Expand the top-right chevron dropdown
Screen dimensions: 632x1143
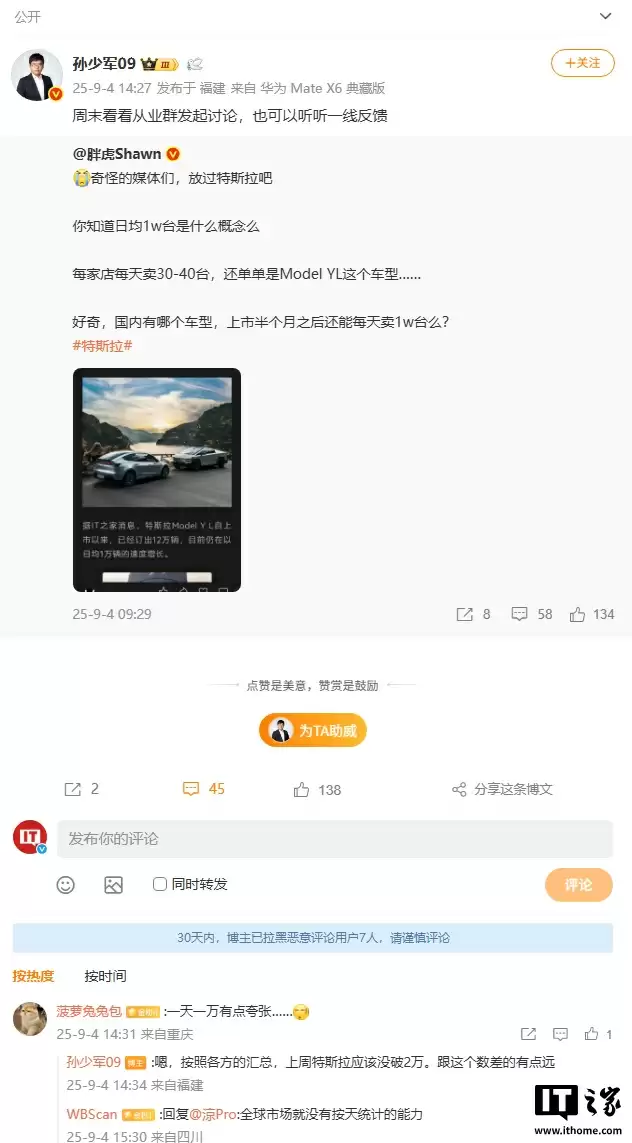(605, 16)
